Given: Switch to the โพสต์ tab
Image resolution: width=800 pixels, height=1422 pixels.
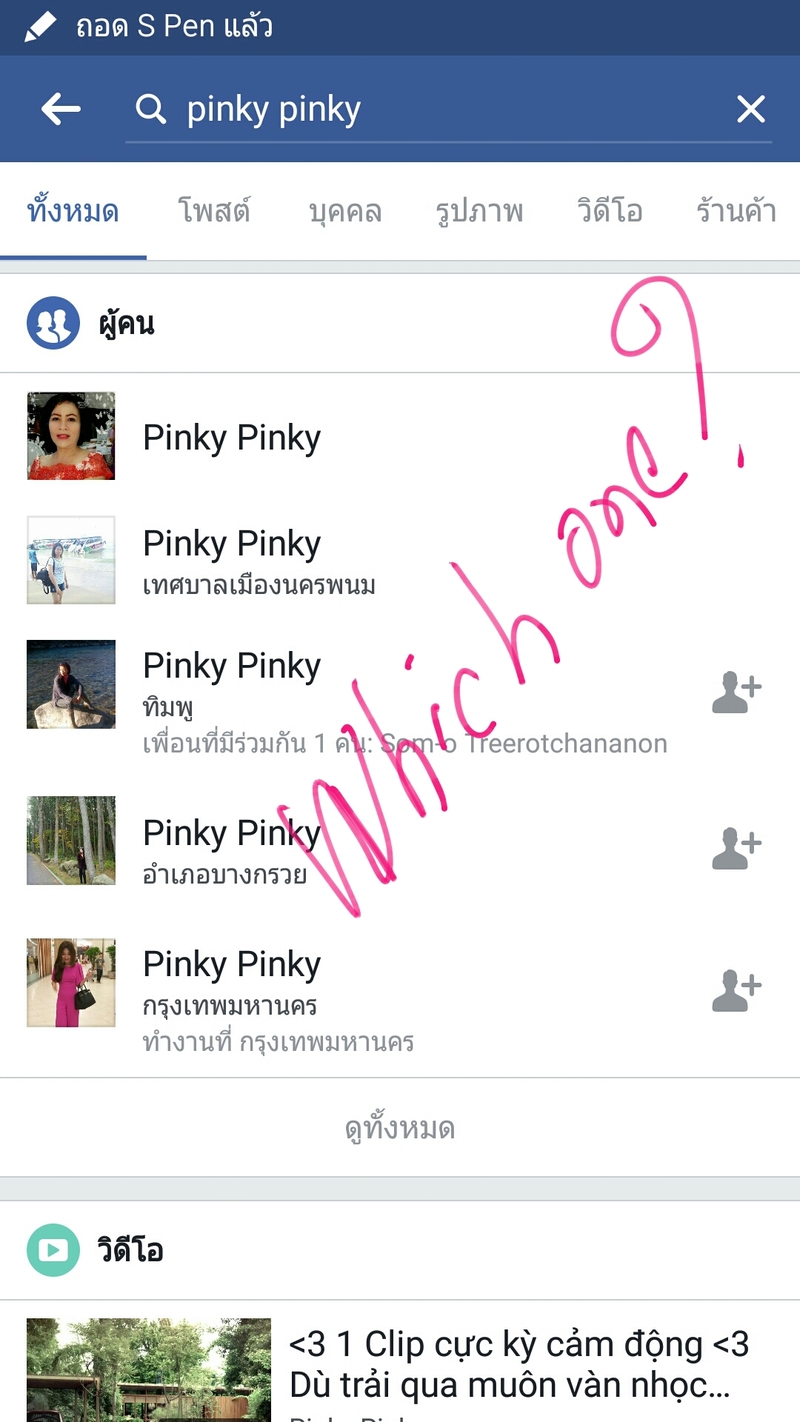Looking at the screenshot, I should pos(213,211).
